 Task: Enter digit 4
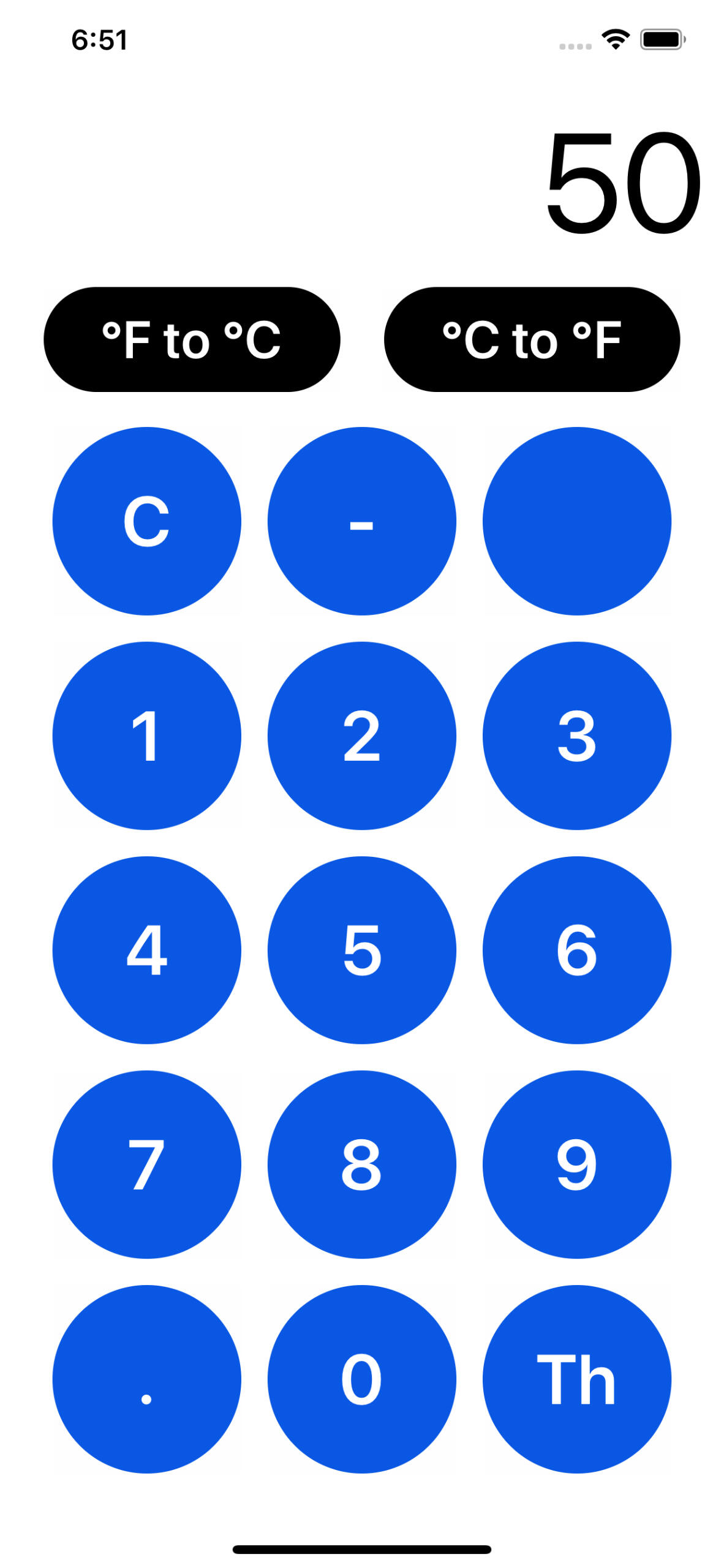146,950
